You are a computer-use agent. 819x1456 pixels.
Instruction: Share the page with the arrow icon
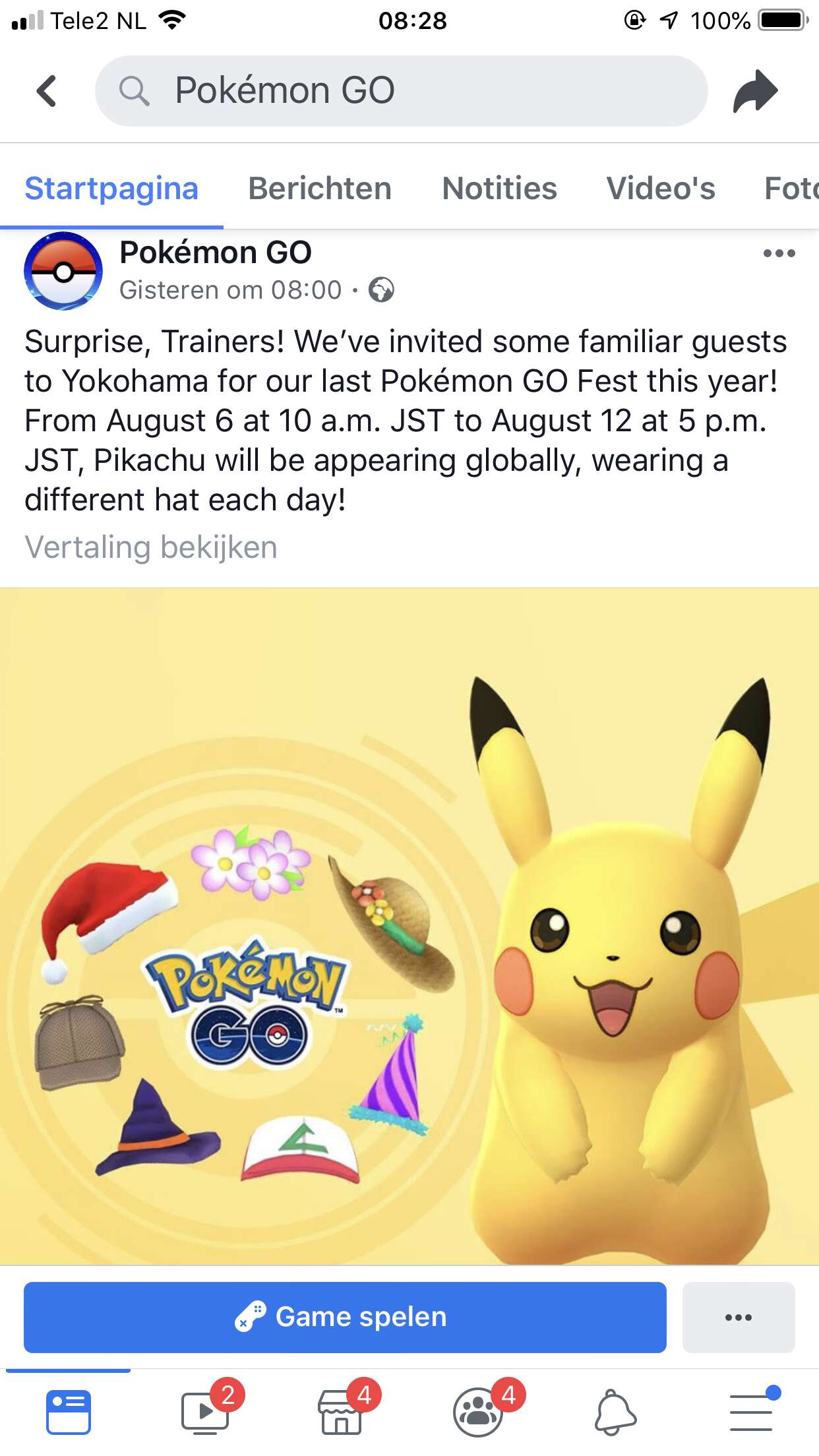756,91
